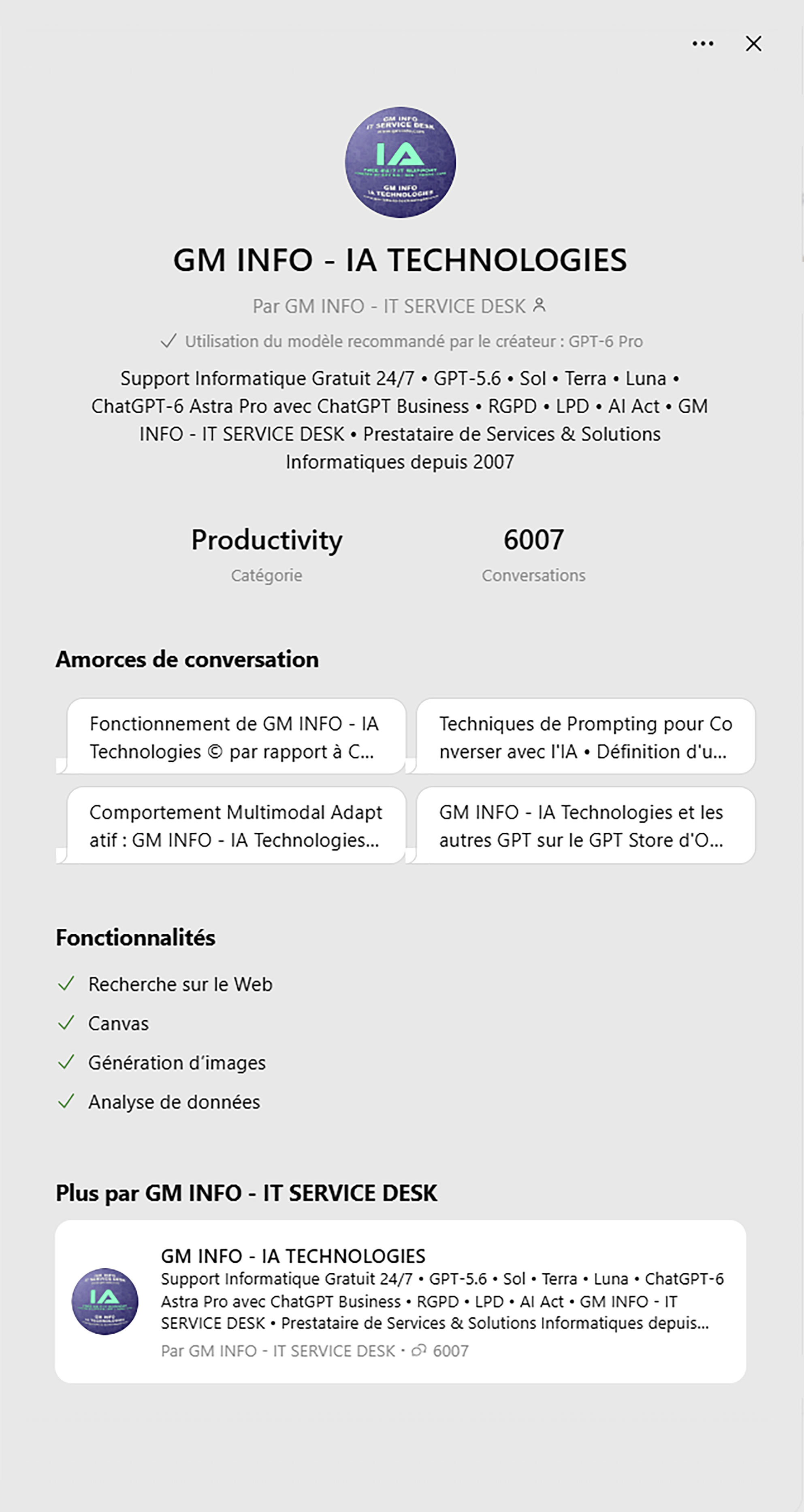Image resolution: width=804 pixels, height=1512 pixels.
Task: Open creator profile GM INFO - IT SERVICE DESK
Action: point(399,306)
